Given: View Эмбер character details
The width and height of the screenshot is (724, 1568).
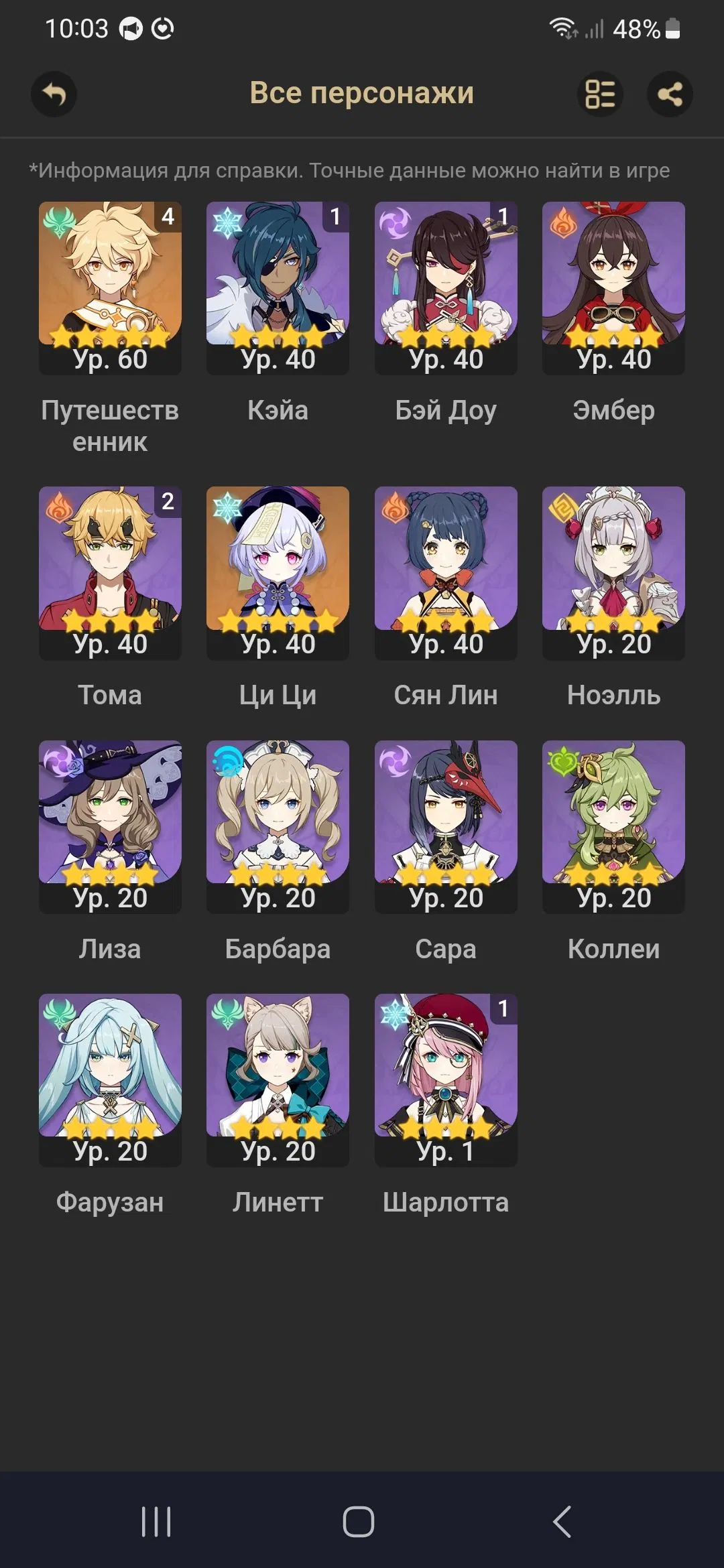Looking at the screenshot, I should click(613, 288).
